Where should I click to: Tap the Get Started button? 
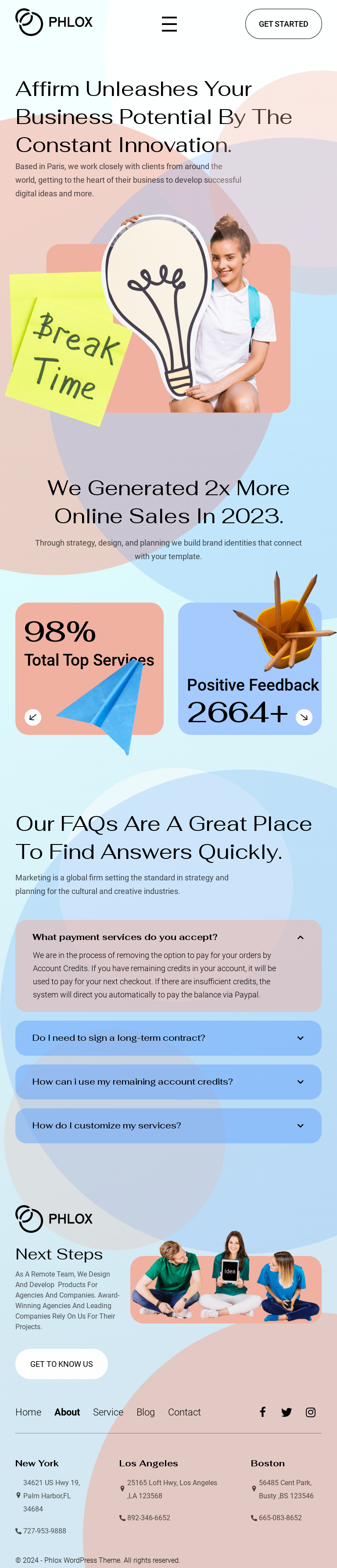(x=283, y=24)
